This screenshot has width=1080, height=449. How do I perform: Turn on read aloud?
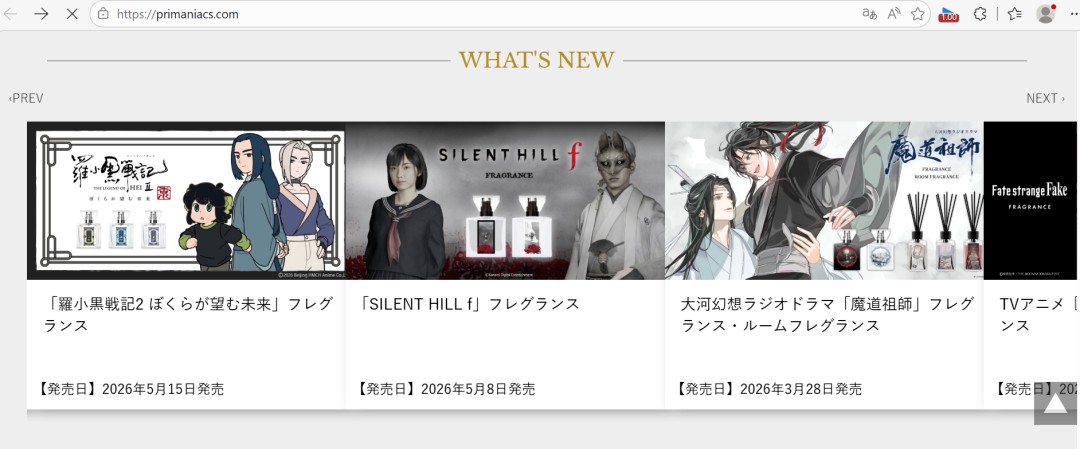[x=893, y=14]
